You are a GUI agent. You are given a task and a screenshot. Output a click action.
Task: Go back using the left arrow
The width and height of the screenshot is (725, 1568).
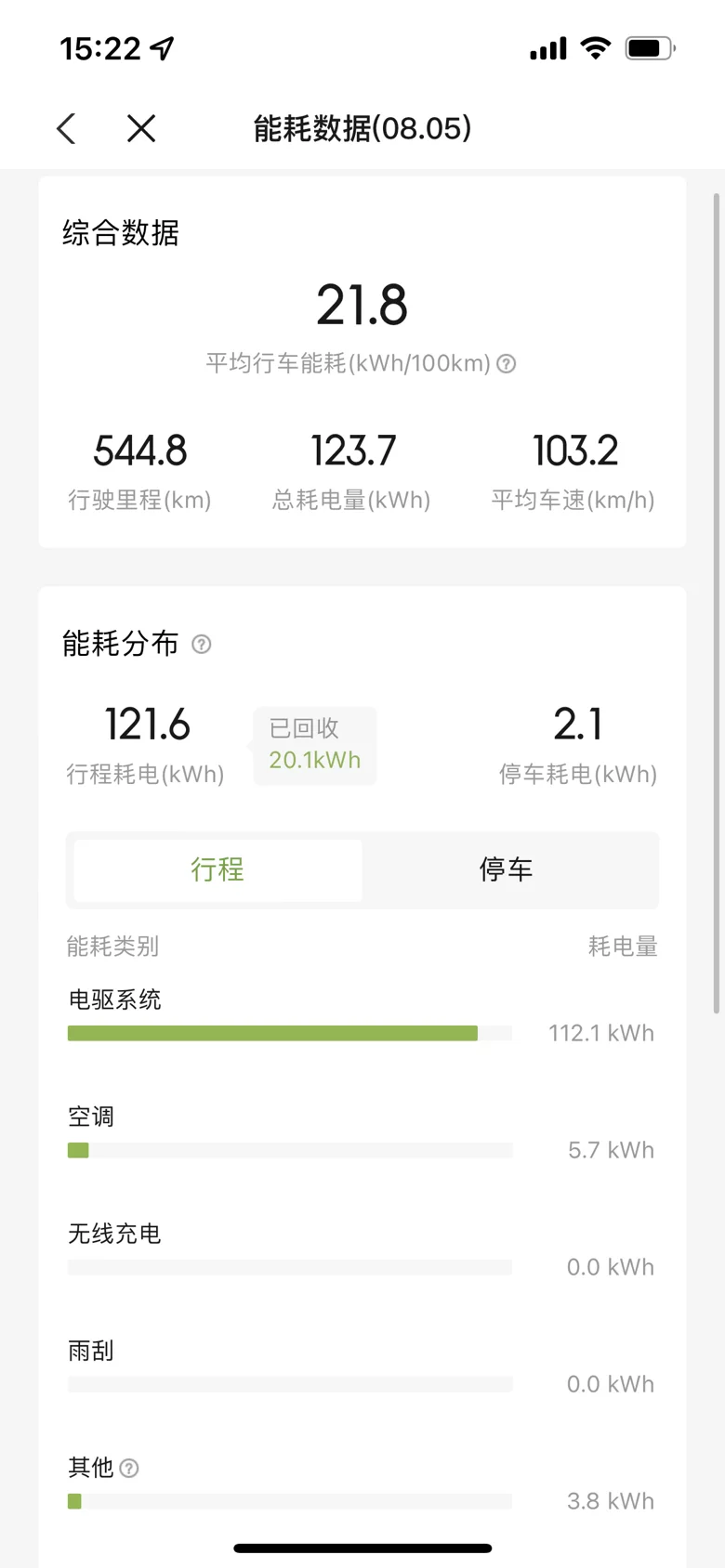pyautogui.click(x=66, y=128)
